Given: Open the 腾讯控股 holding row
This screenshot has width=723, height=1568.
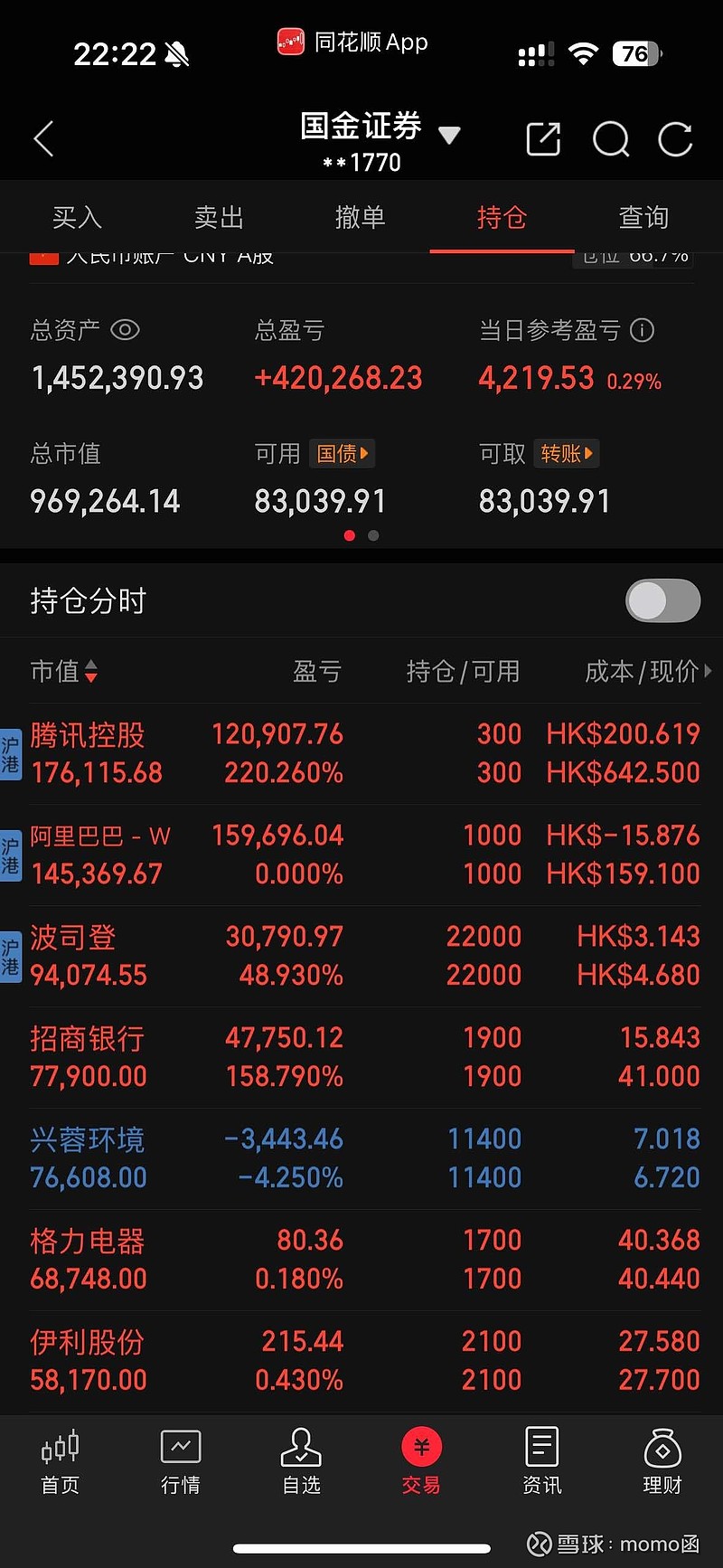Looking at the screenshot, I should point(361,754).
